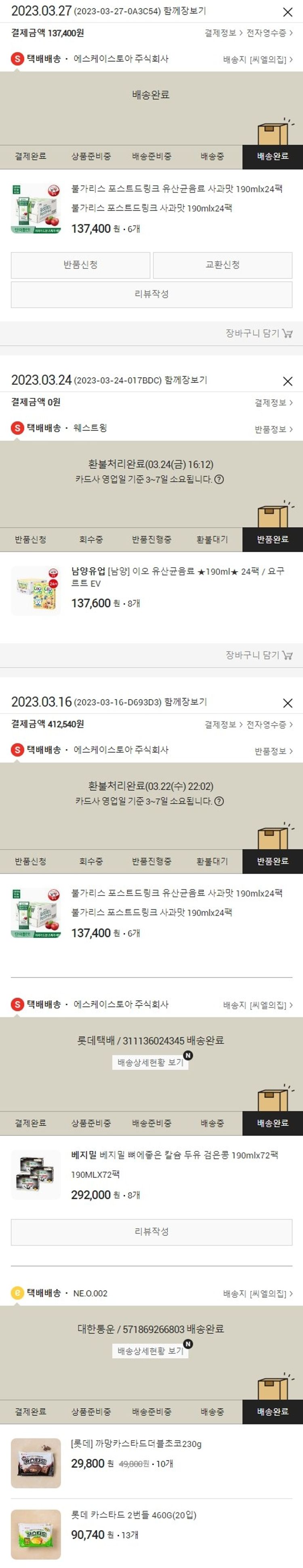
Task: Show refund timing help for 03.24 refund
Action: coord(219,479)
